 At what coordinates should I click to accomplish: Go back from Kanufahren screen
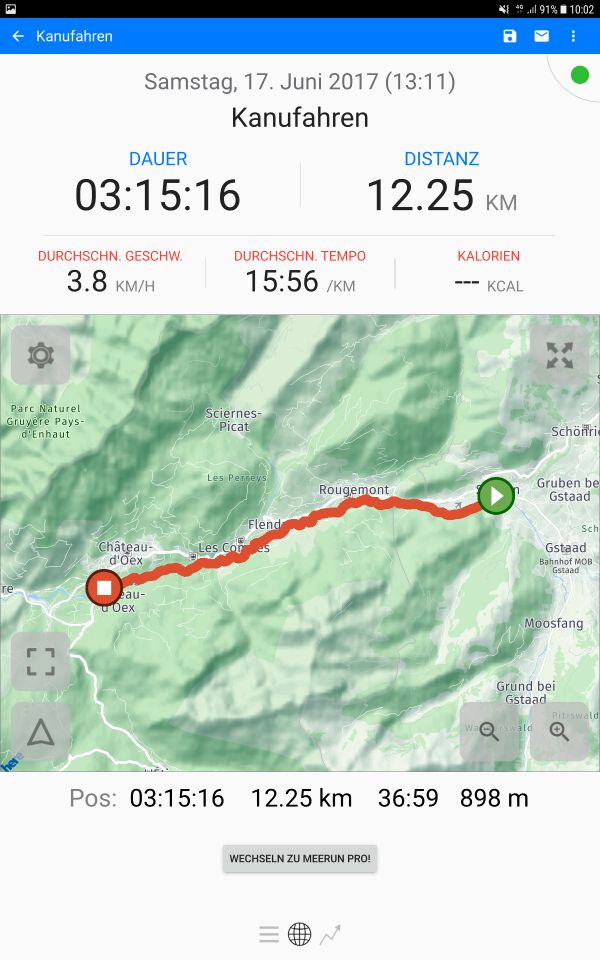tap(18, 36)
